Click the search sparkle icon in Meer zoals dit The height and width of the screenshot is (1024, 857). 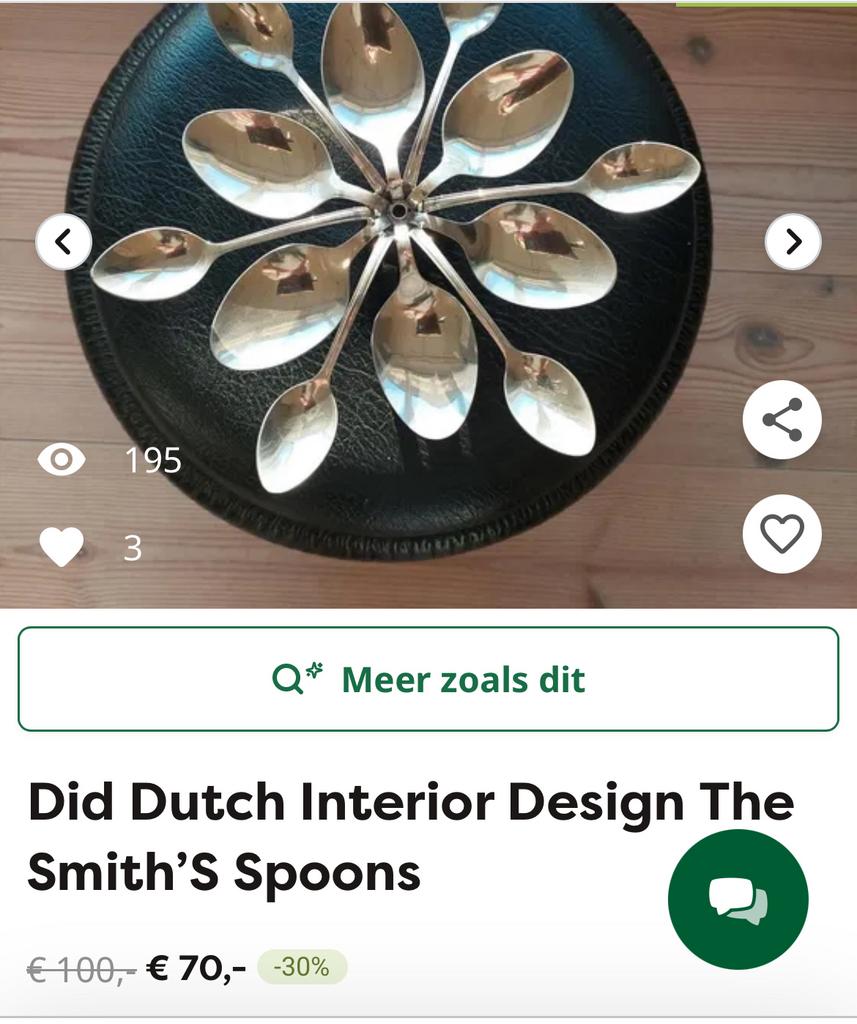pos(296,676)
